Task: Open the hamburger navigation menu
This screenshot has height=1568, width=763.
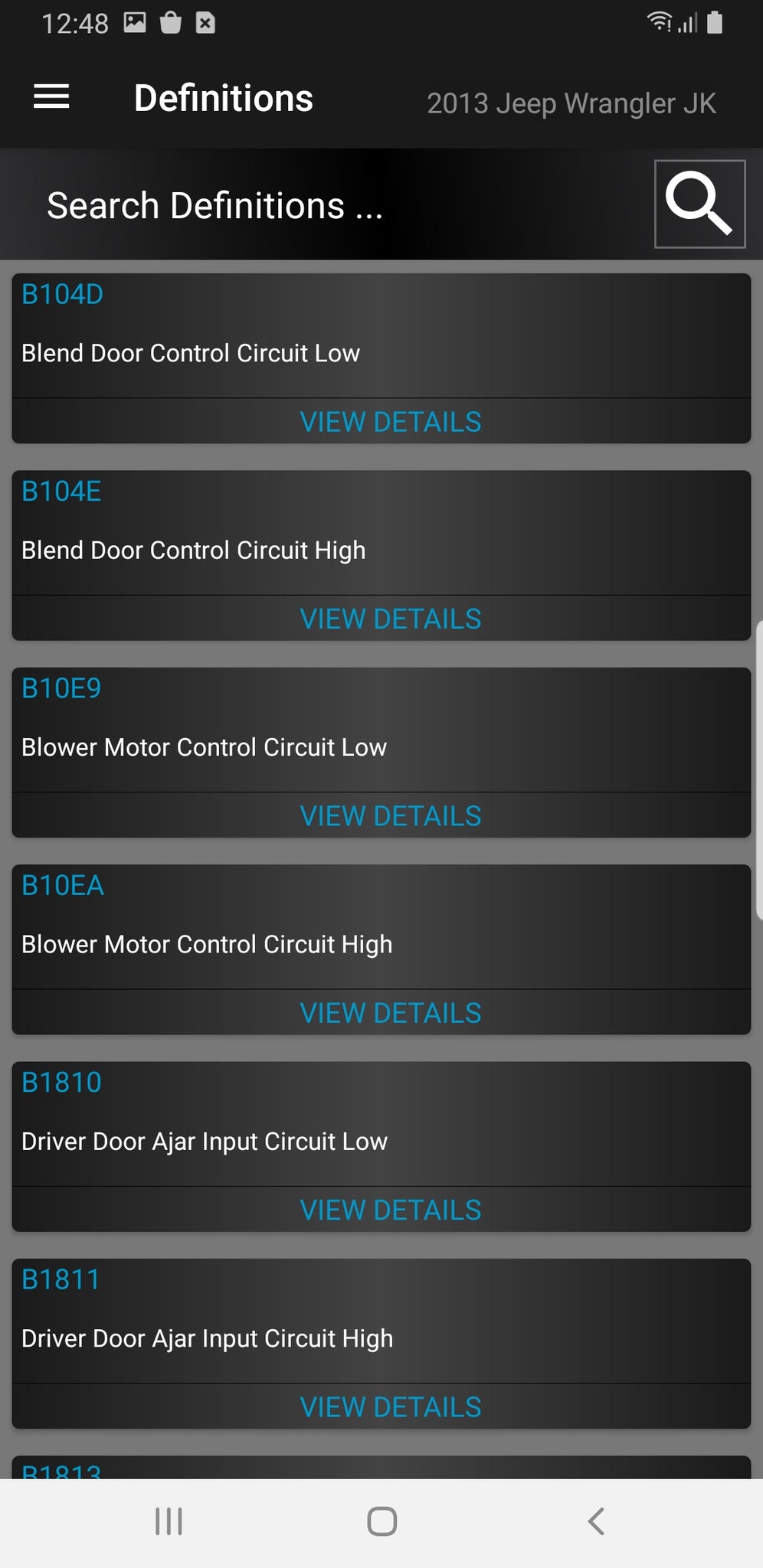Action: (x=51, y=97)
